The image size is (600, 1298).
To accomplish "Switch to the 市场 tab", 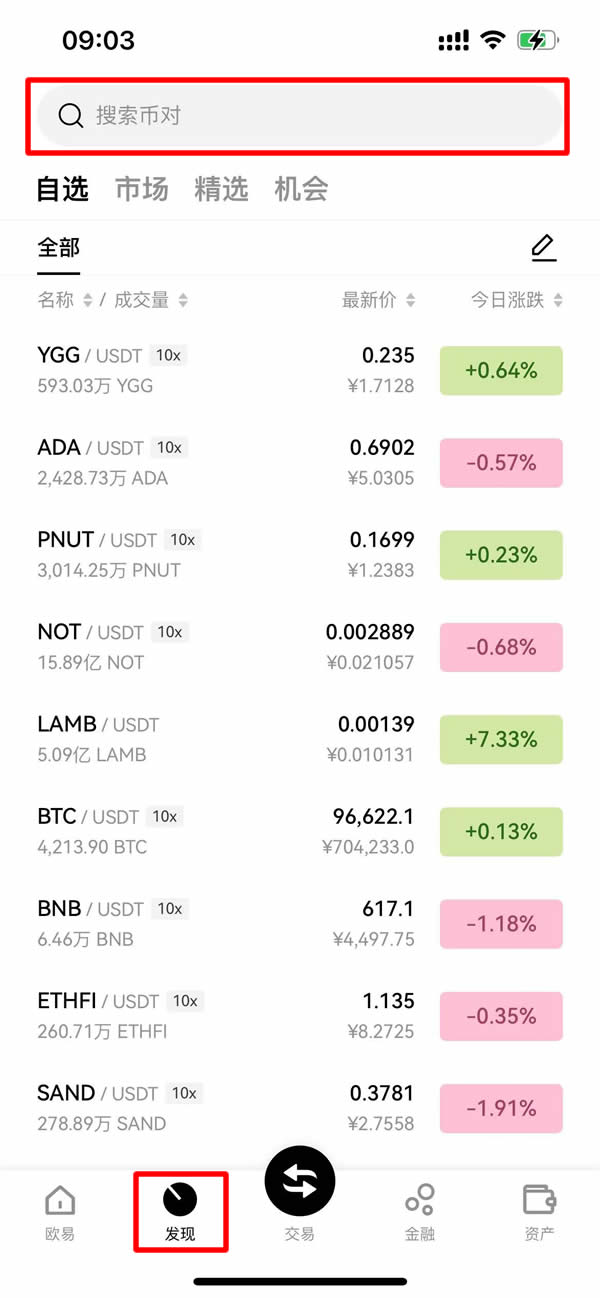I will [x=142, y=189].
